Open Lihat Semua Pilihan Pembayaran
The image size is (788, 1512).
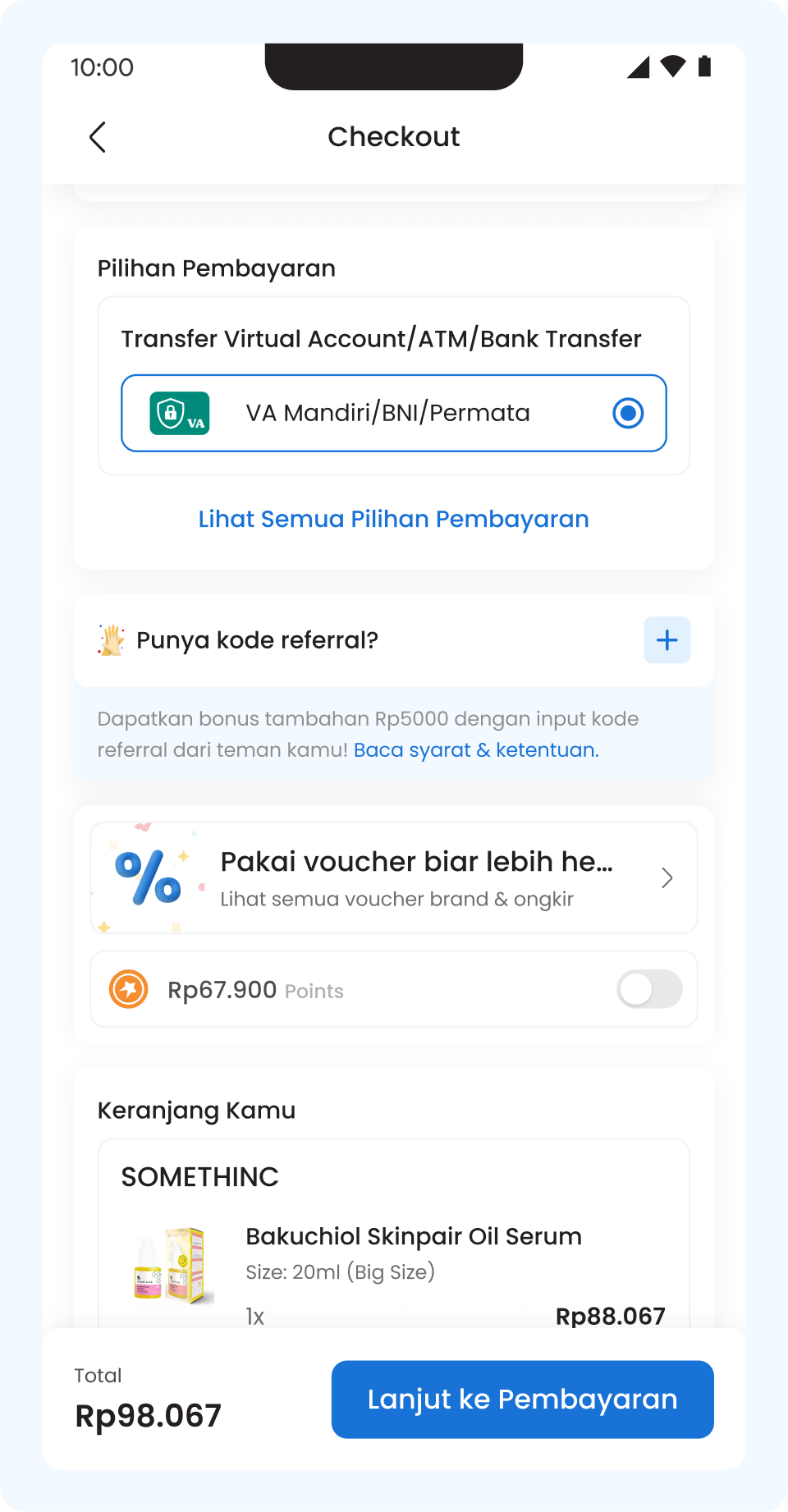(x=394, y=519)
